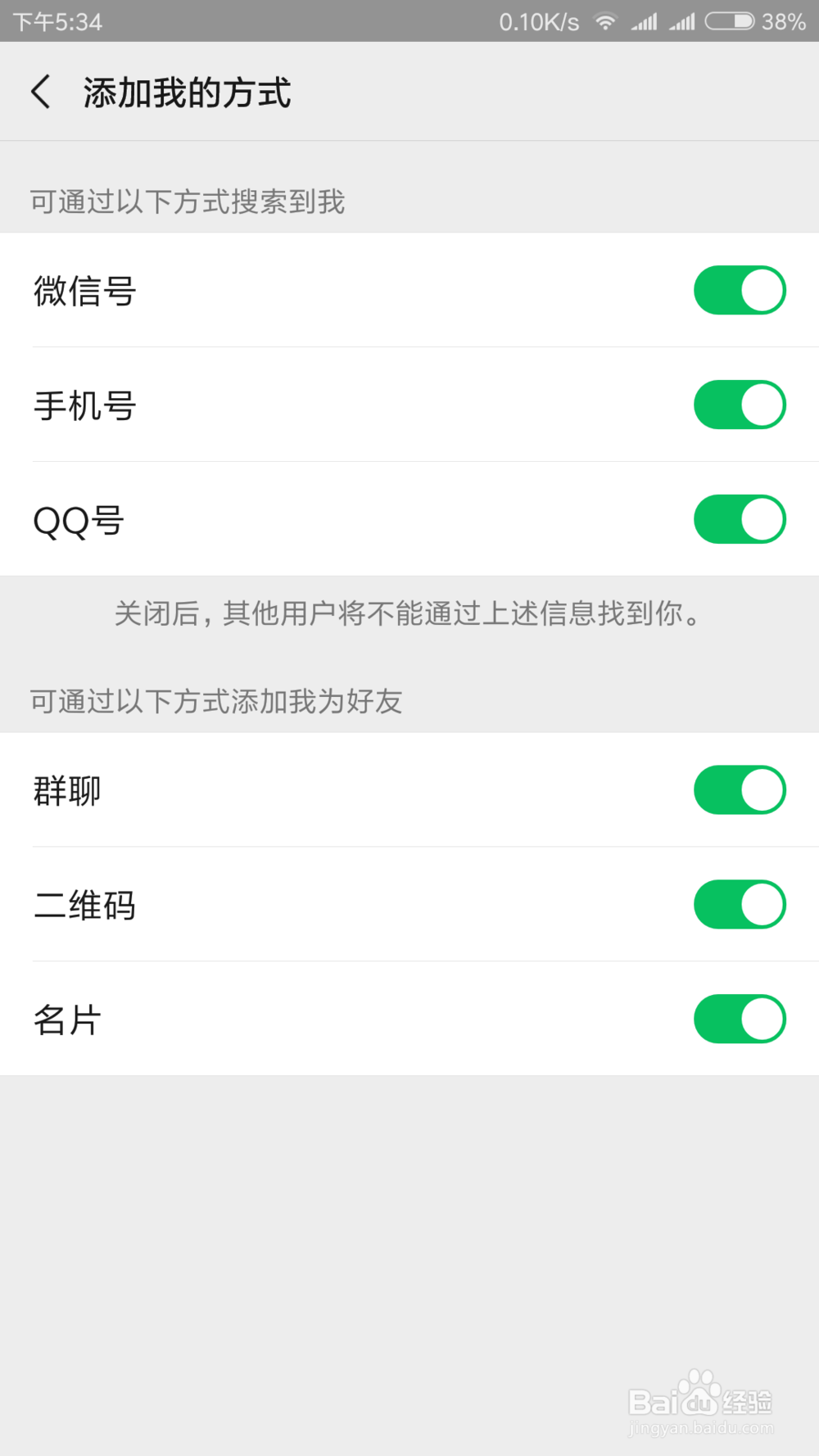The height and width of the screenshot is (1456, 819).
Task: Toggle off 群聊 friend adding
Action: (x=740, y=789)
